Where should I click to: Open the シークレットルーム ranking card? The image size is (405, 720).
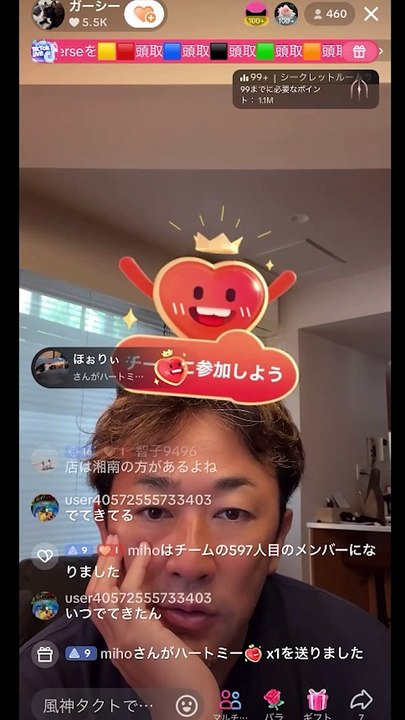[x=305, y=89]
